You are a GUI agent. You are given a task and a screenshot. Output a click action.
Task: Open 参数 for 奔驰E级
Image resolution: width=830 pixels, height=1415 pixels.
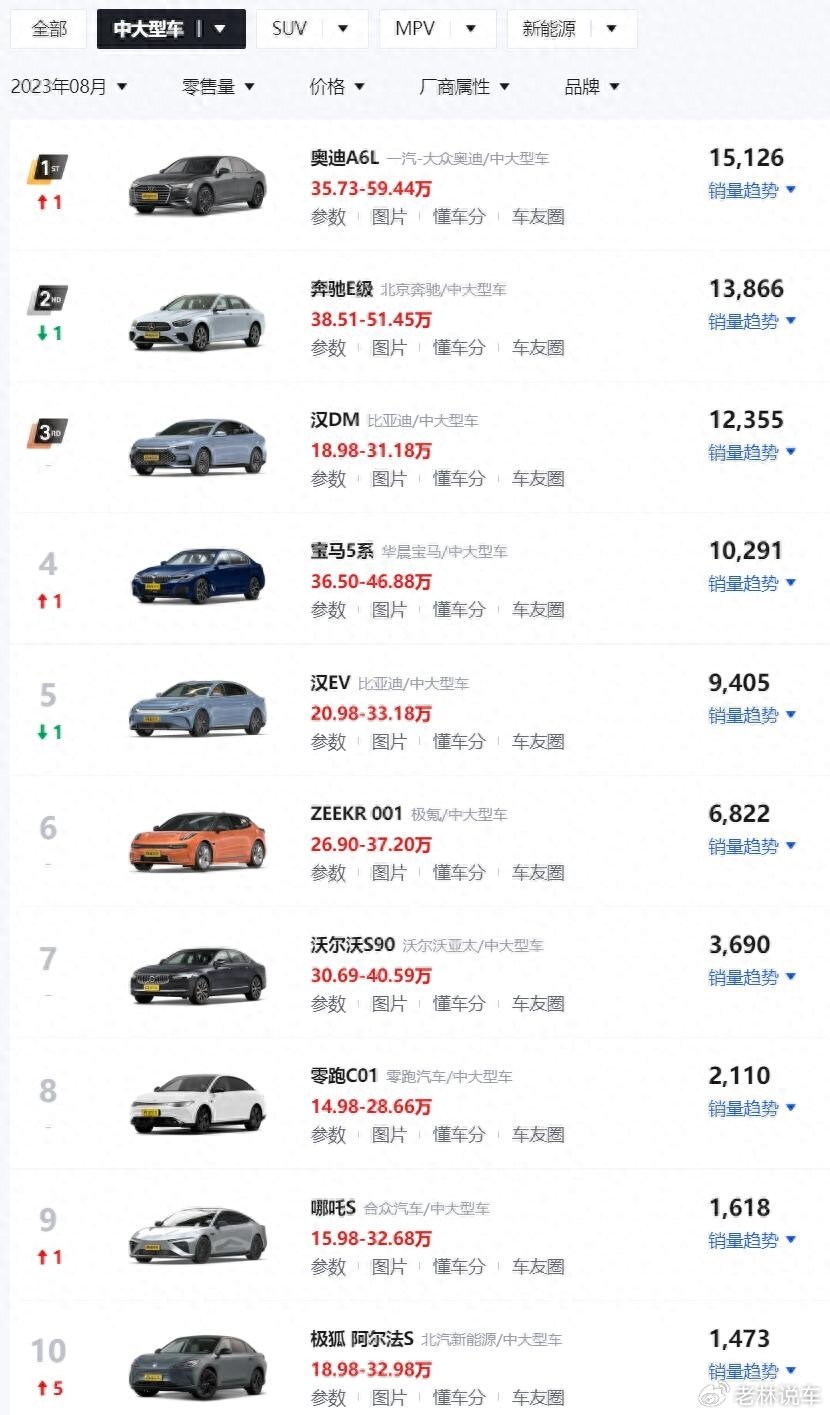pyautogui.click(x=328, y=348)
